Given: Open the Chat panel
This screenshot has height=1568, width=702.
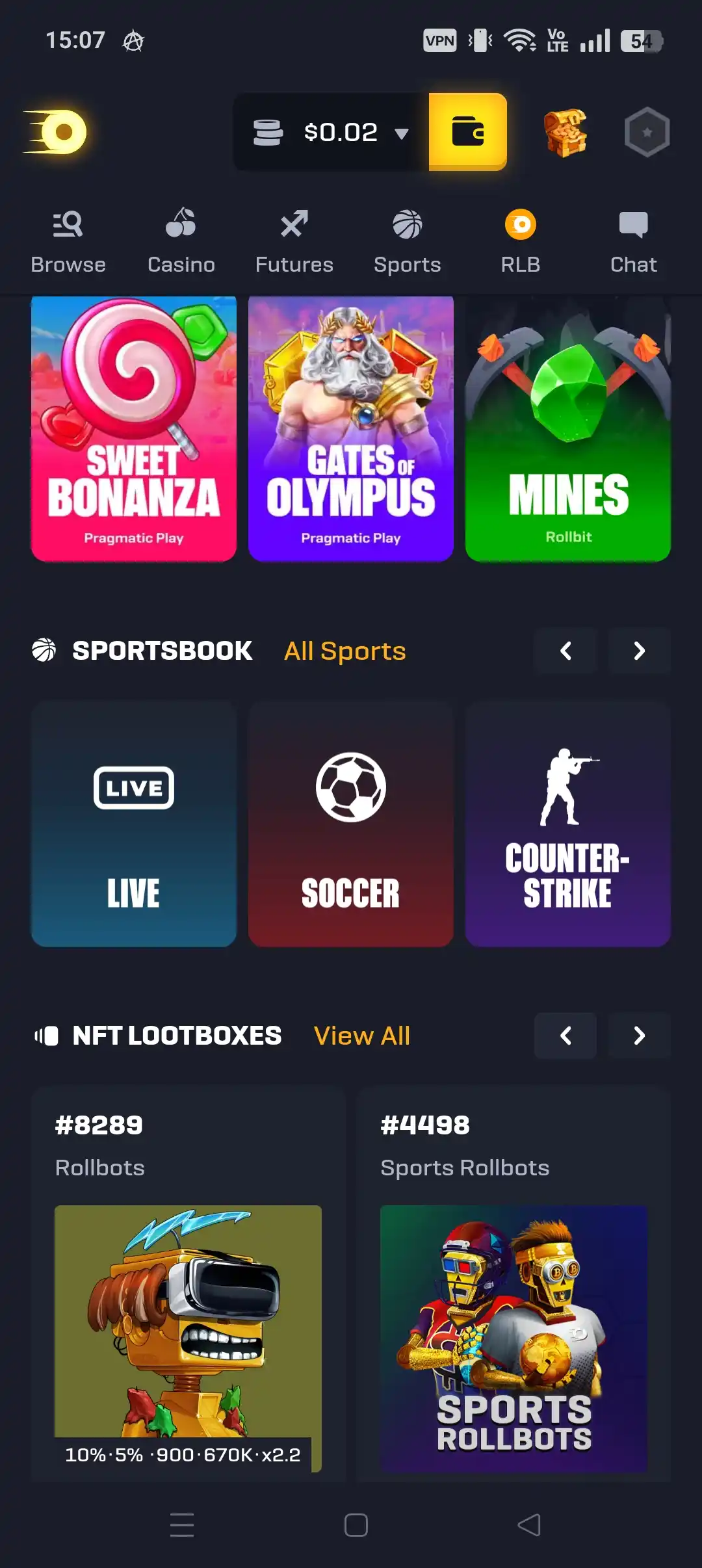Looking at the screenshot, I should click(x=632, y=239).
